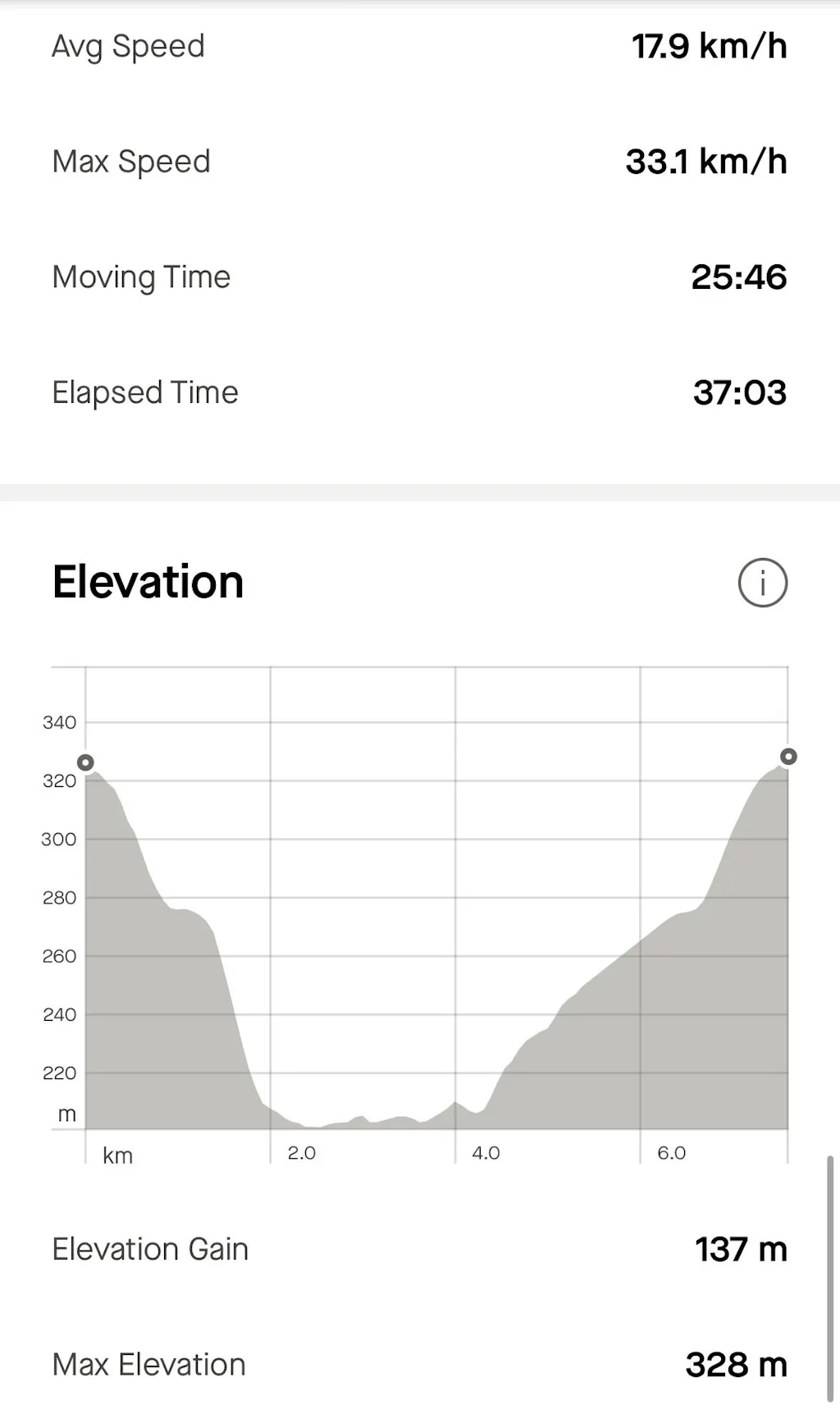Open the Elevation info icon

[x=762, y=583]
